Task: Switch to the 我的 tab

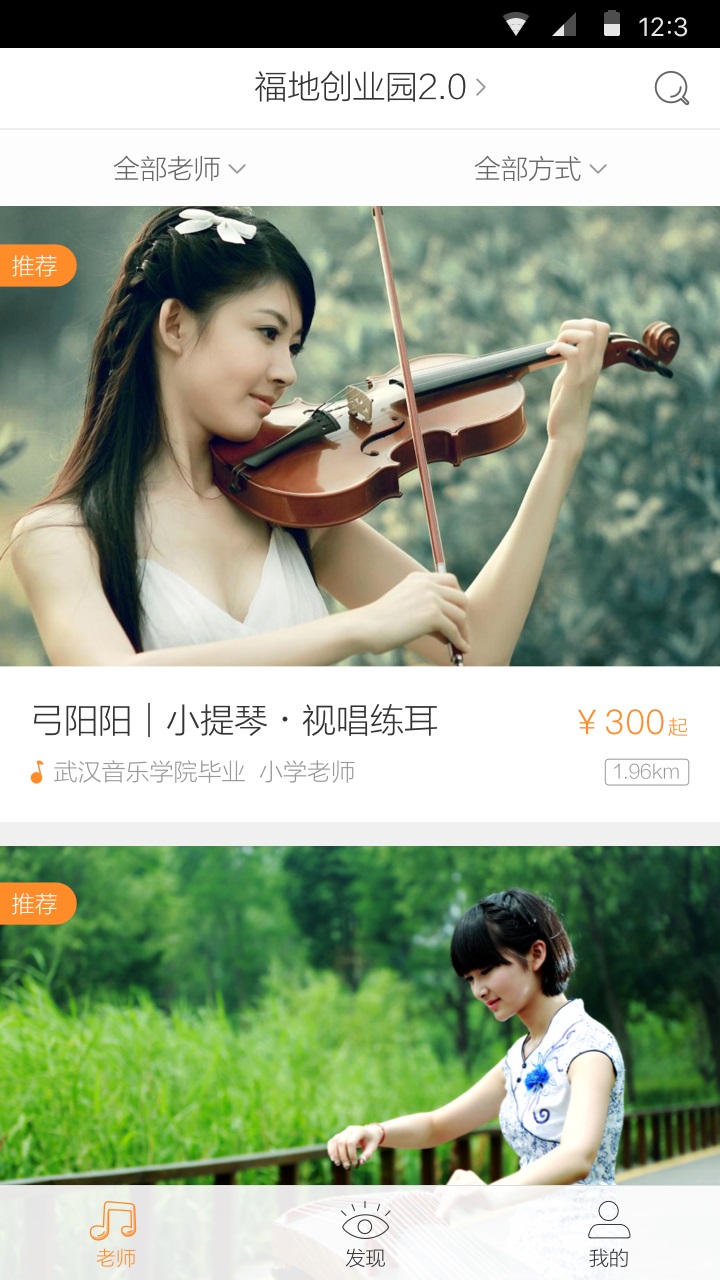Action: pos(608,1233)
